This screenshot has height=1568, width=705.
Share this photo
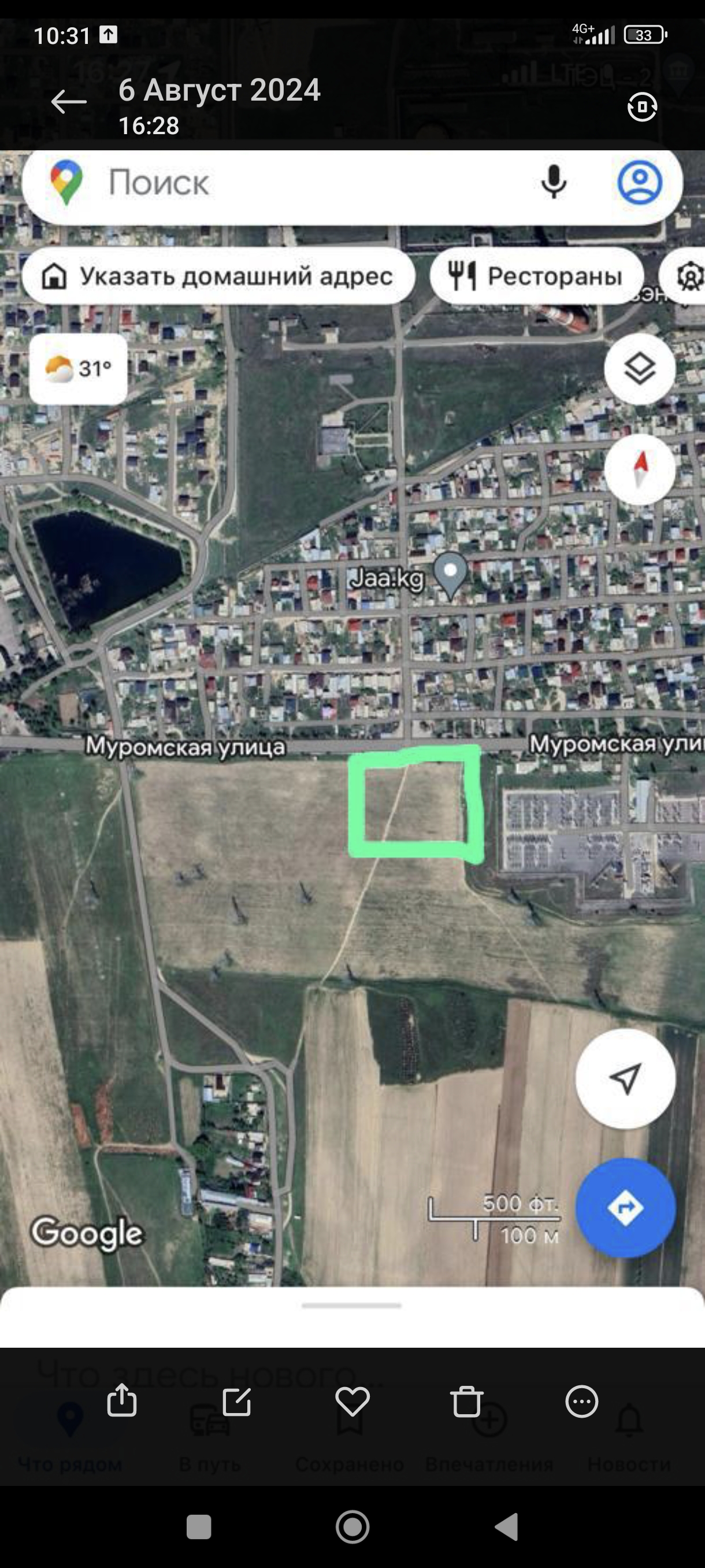122,1402
